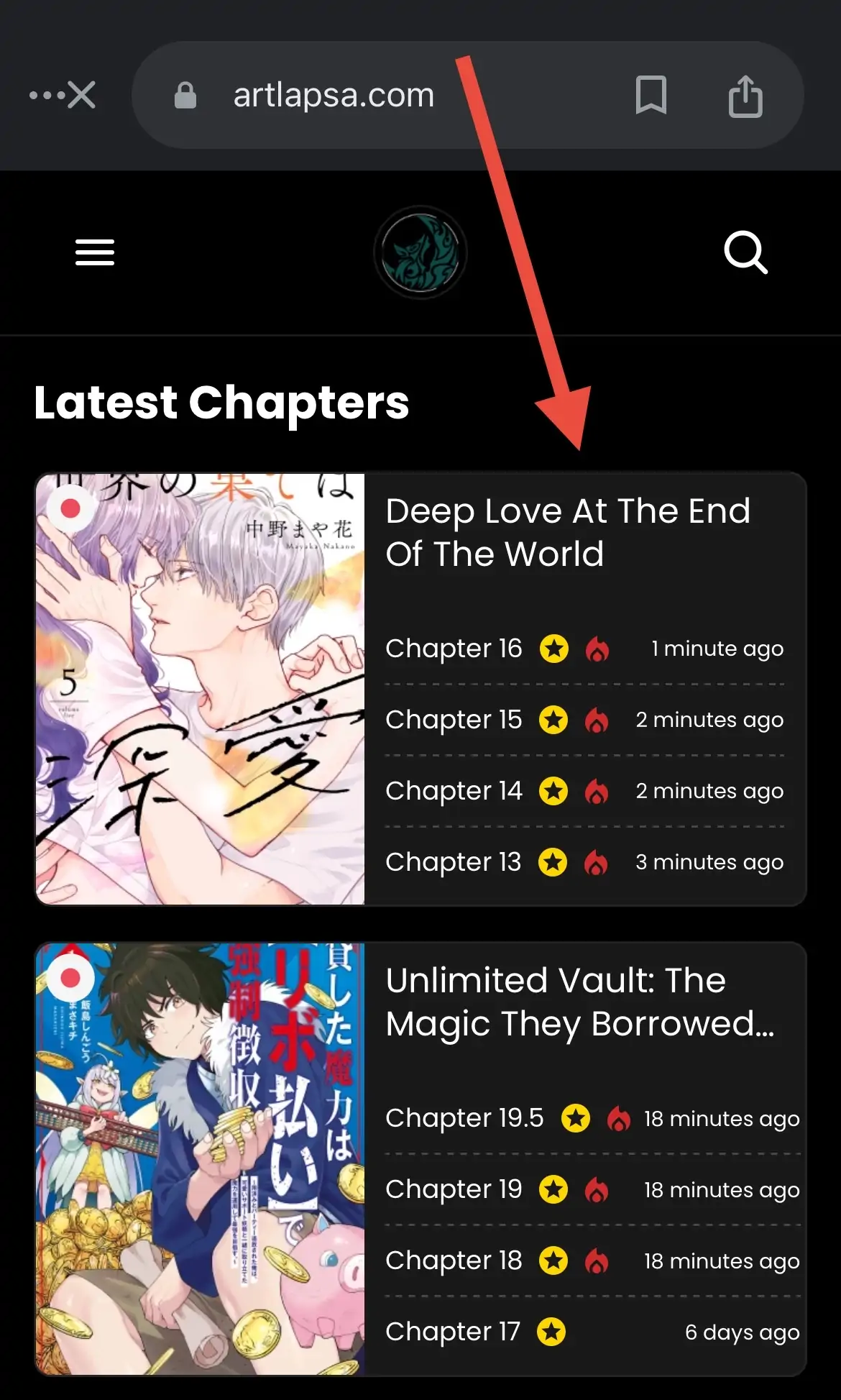Read Chapter 18 of Unlimited Vault
The height and width of the screenshot is (1400, 841).
[454, 1261]
